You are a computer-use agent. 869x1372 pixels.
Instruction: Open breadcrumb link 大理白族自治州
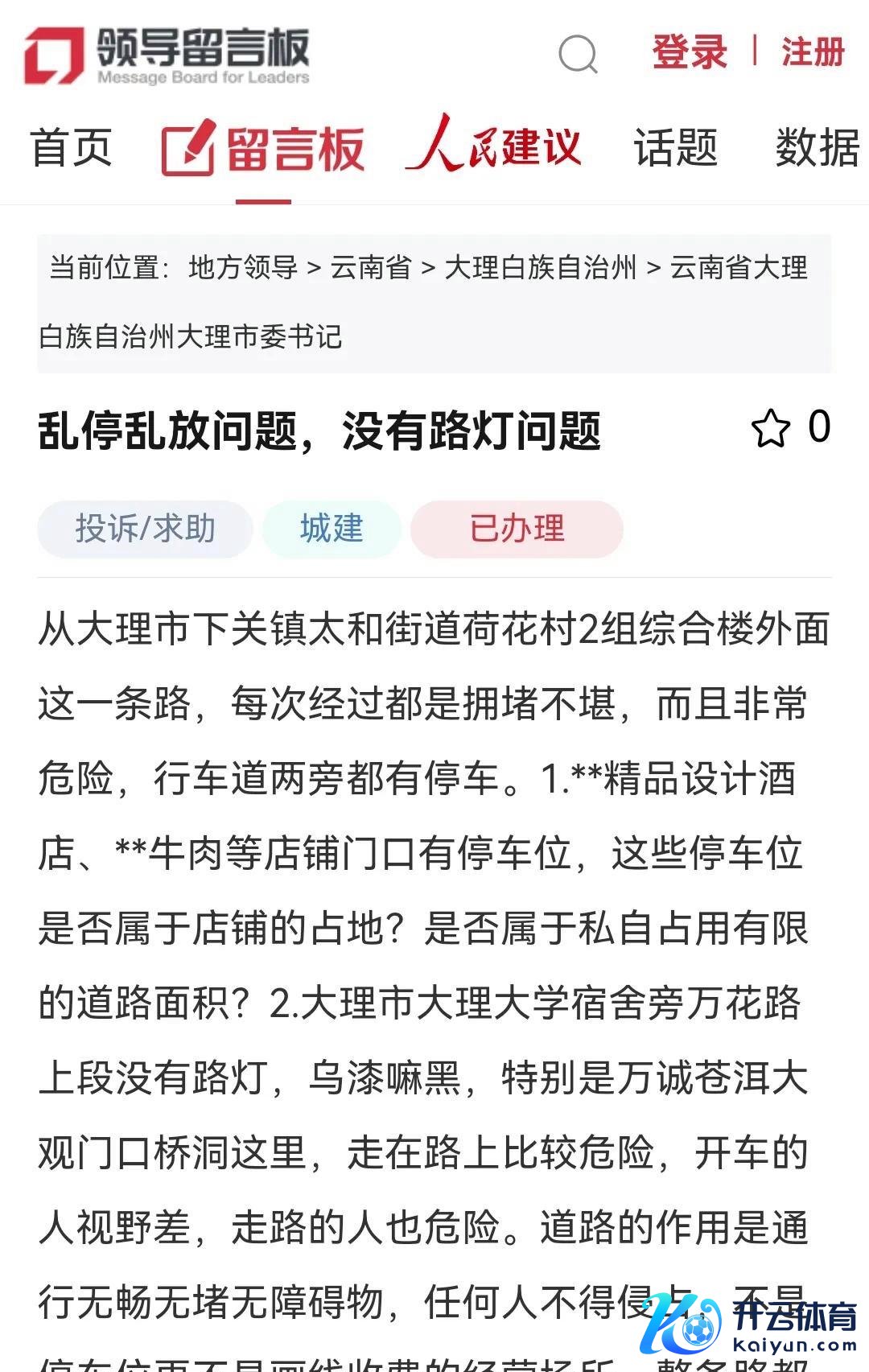540,267
